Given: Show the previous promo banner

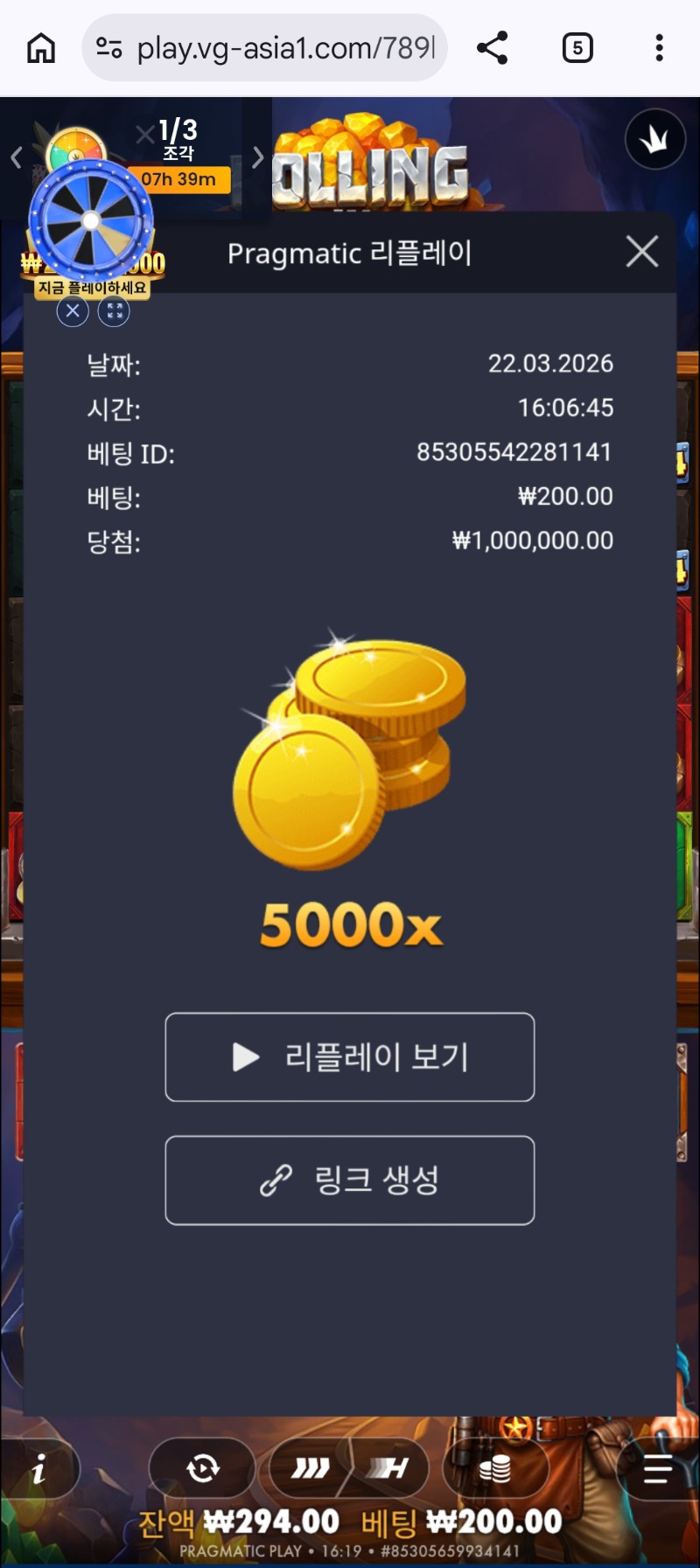Looking at the screenshot, I should pyautogui.click(x=16, y=158).
